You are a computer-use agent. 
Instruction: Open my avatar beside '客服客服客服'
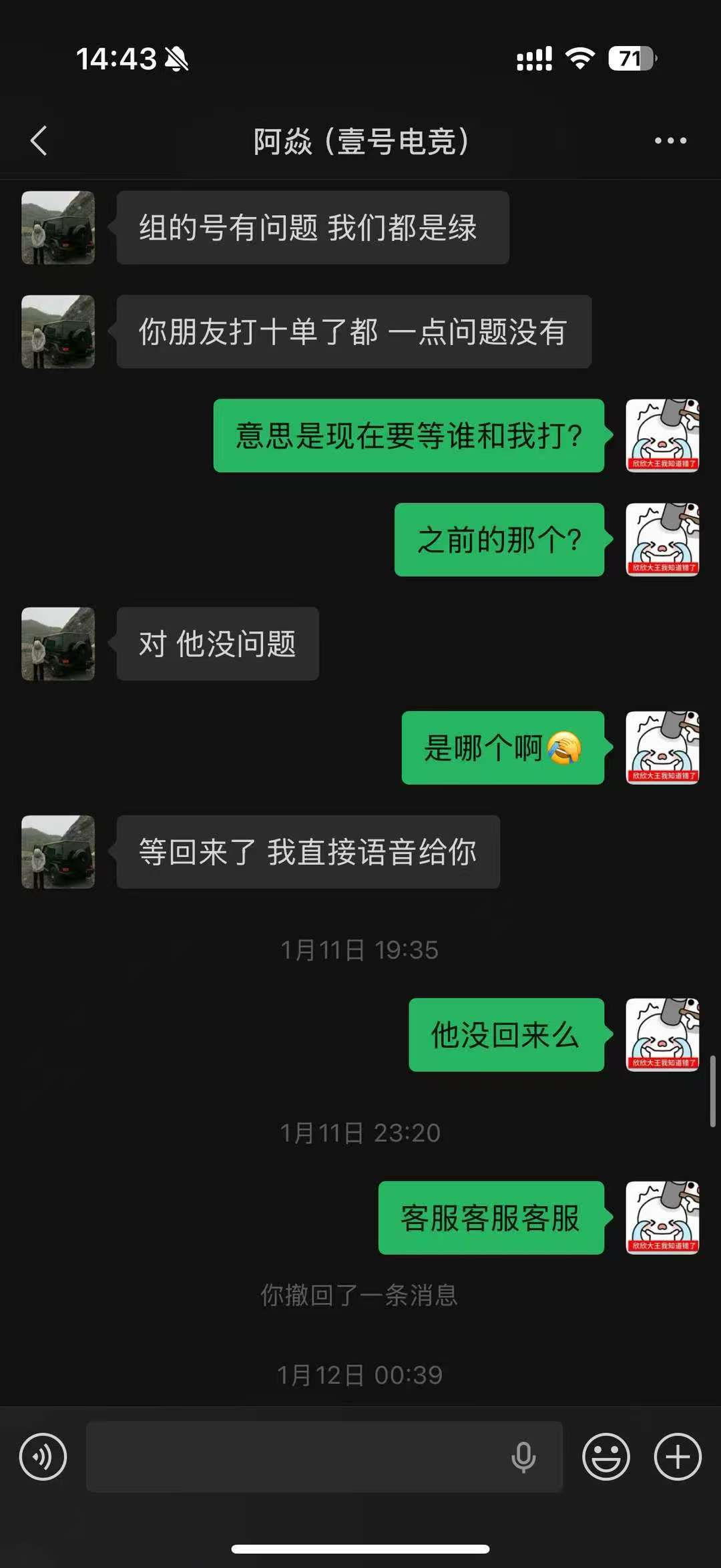pyautogui.click(x=662, y=1217)
